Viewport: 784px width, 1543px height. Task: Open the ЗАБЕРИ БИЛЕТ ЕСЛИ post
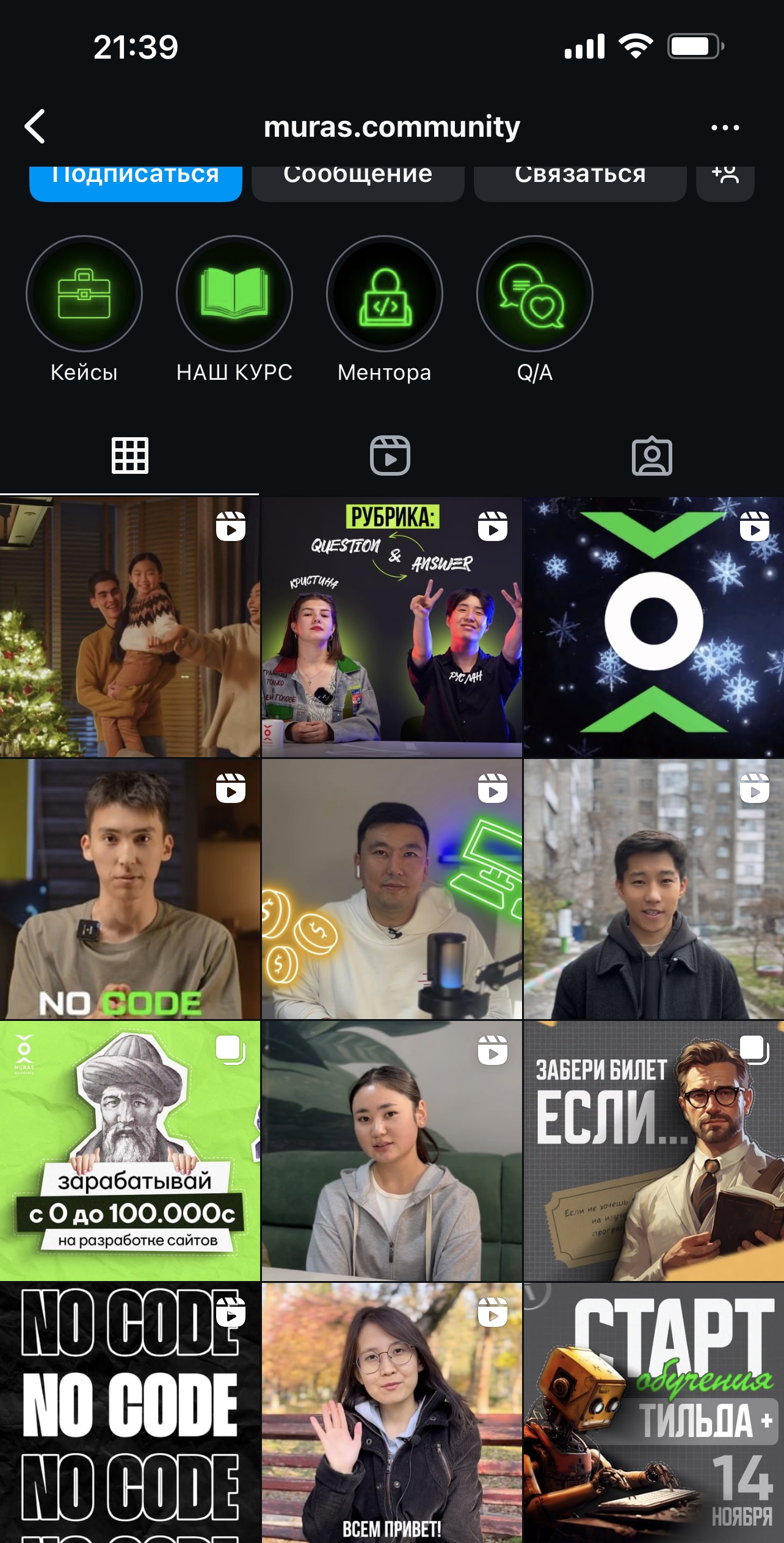pyautogui.click(x=654, y=1151)
